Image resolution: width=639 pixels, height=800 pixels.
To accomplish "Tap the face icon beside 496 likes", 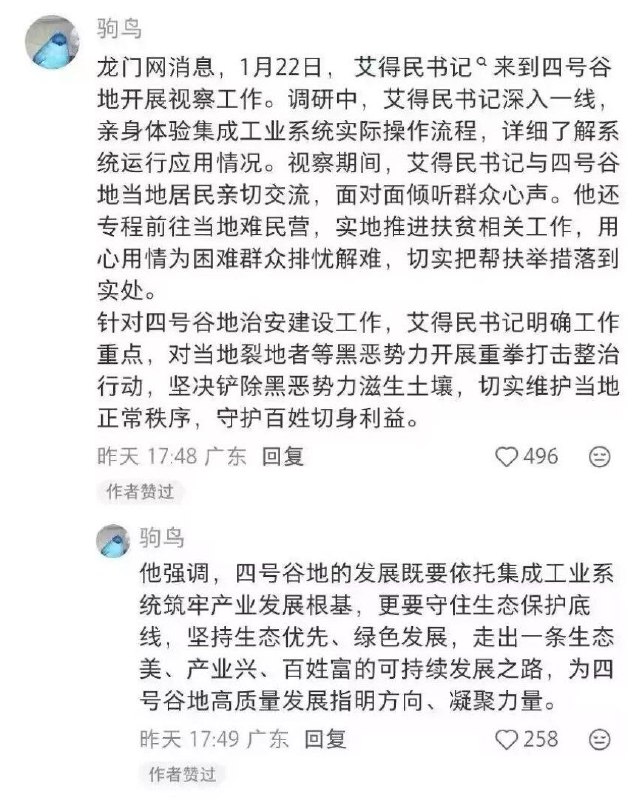I will click(x=599, y=456).
